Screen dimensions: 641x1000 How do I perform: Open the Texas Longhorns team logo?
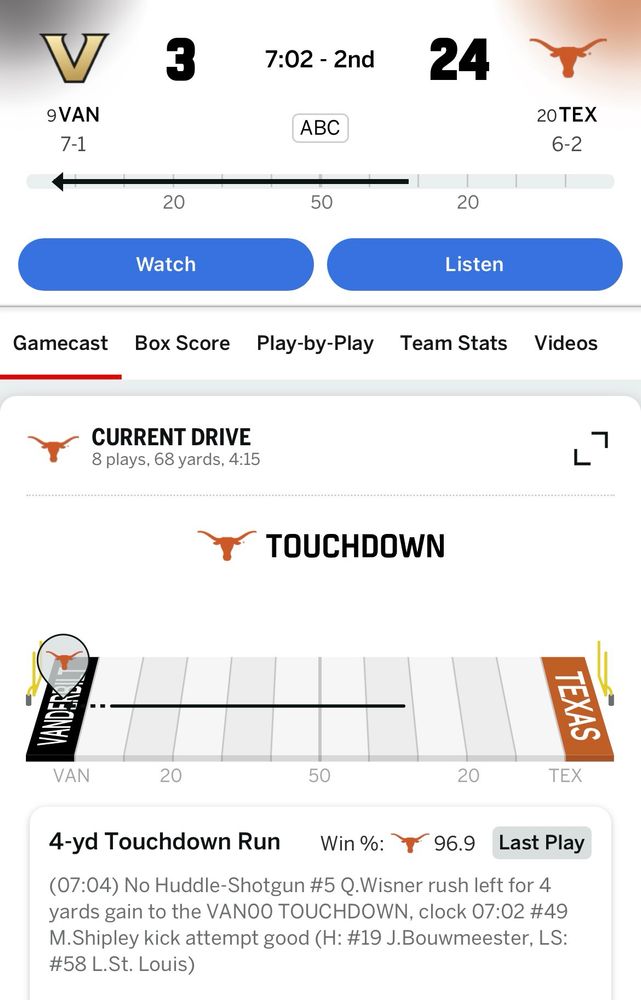pyautogui.click(x=567, y=56)
